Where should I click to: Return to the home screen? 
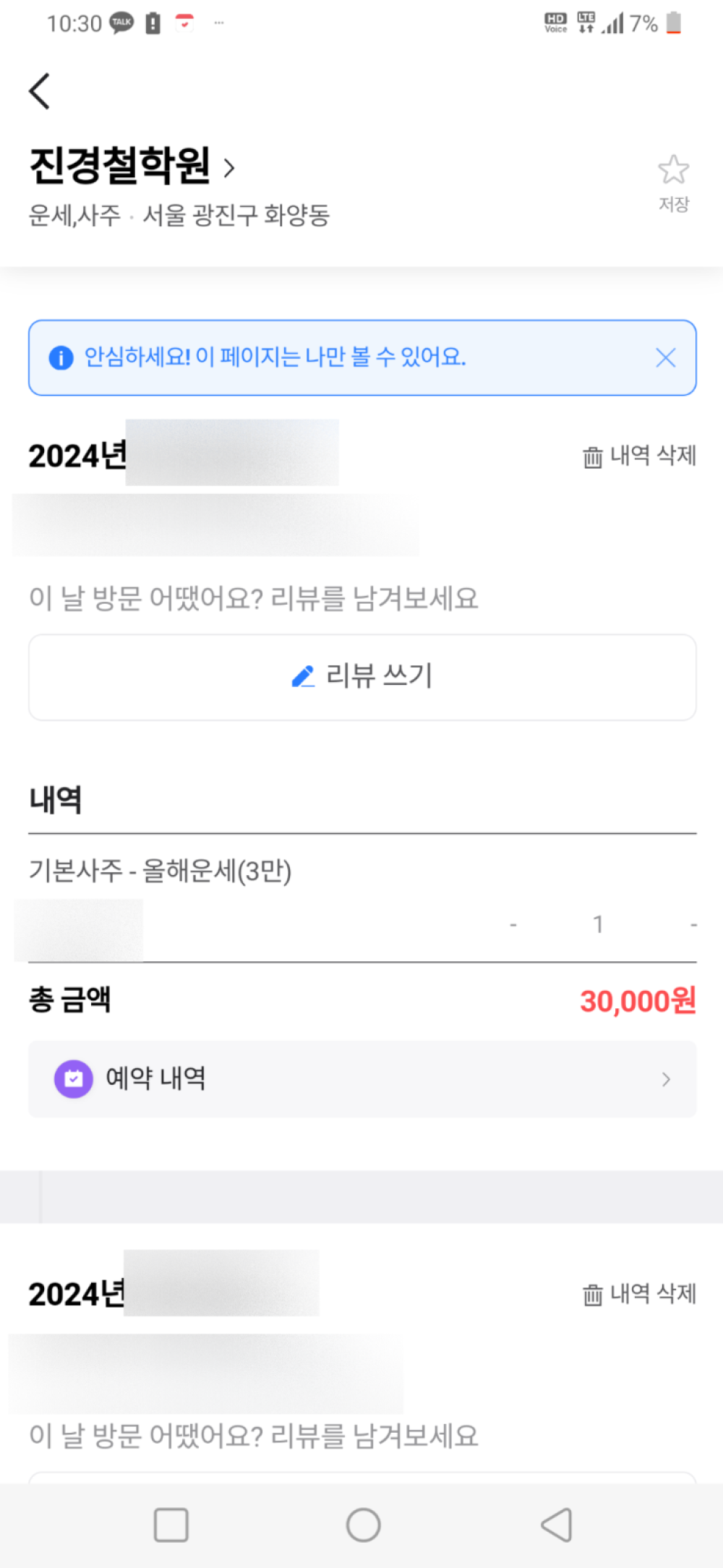coord(363,1525)
